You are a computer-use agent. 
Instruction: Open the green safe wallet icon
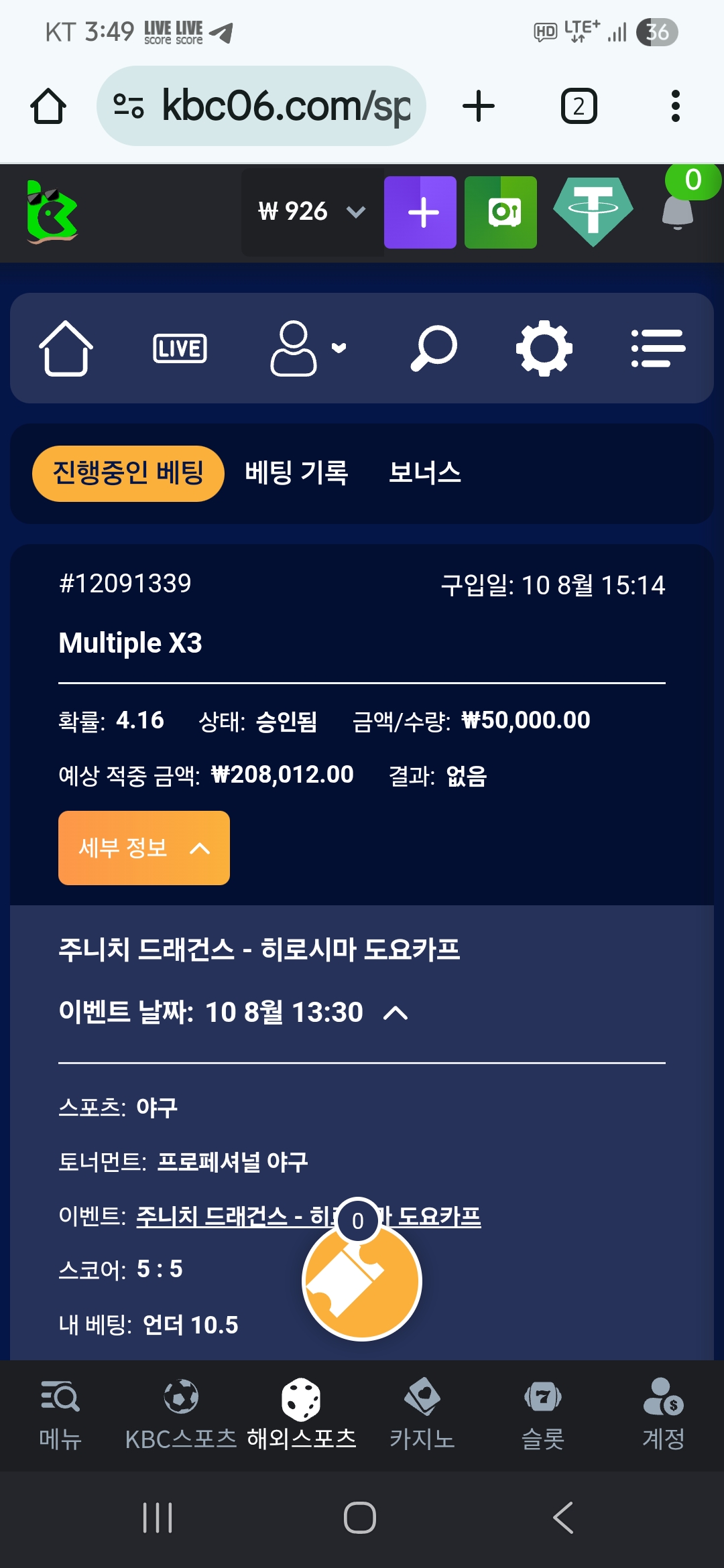click(501, 212)
